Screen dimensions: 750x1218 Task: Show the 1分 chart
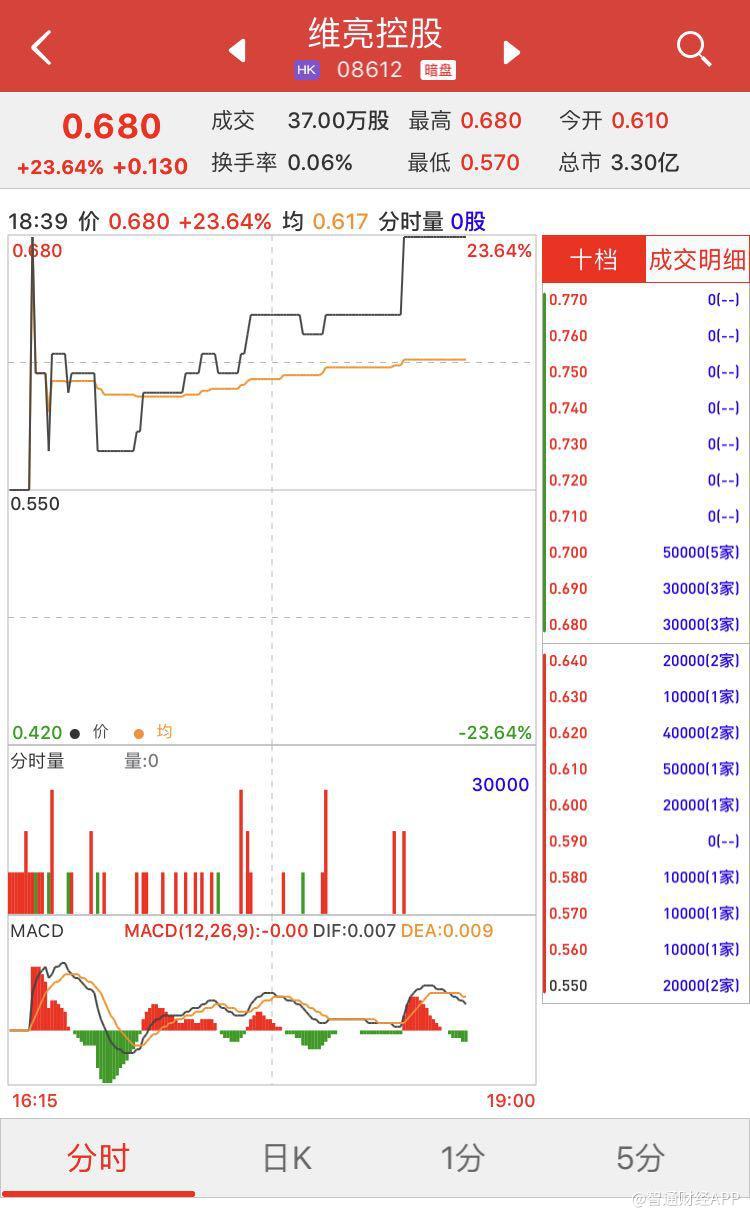point(463,1158)
